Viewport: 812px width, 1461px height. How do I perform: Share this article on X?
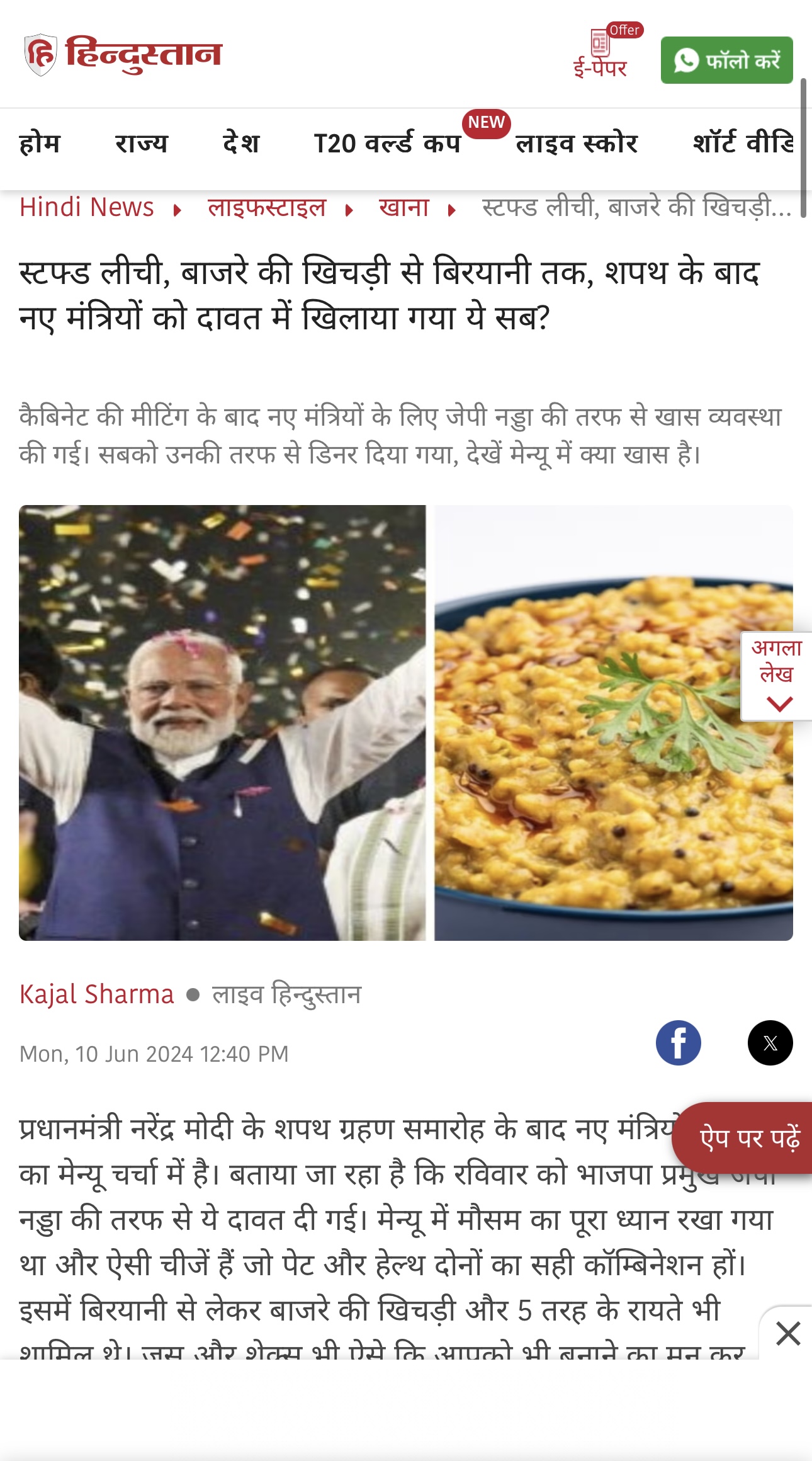770,1043
